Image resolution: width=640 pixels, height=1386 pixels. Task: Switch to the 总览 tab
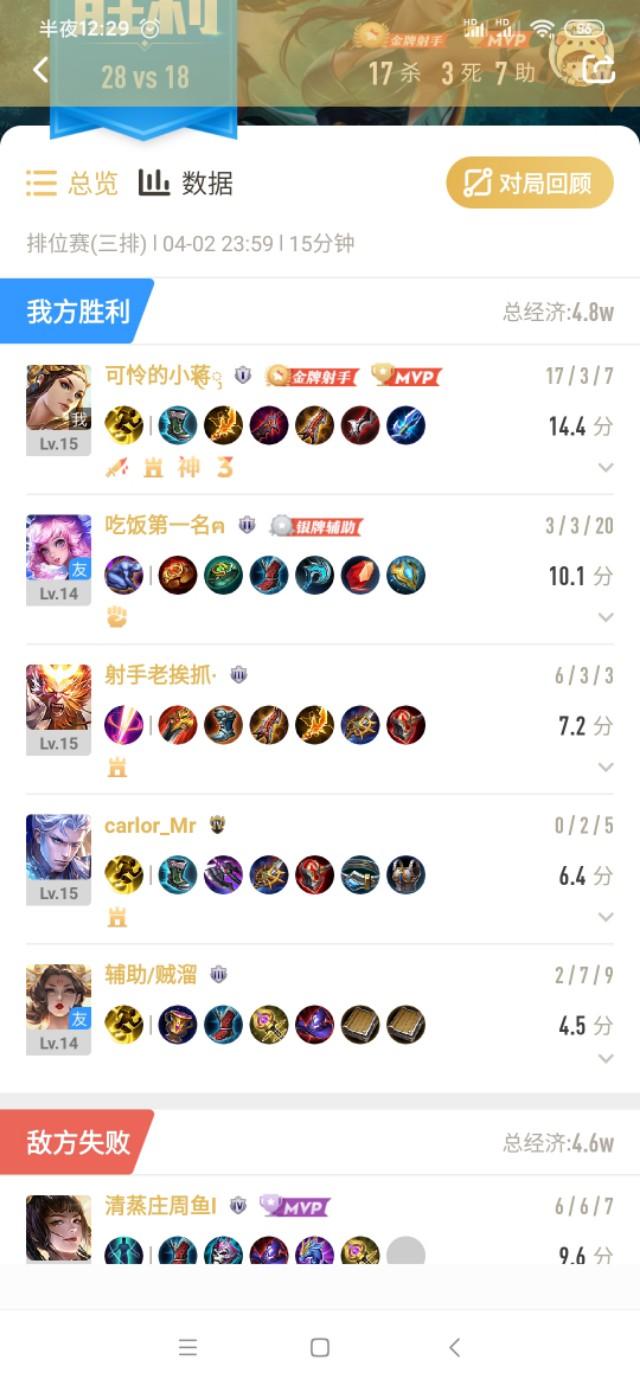(x=72, y=183)
